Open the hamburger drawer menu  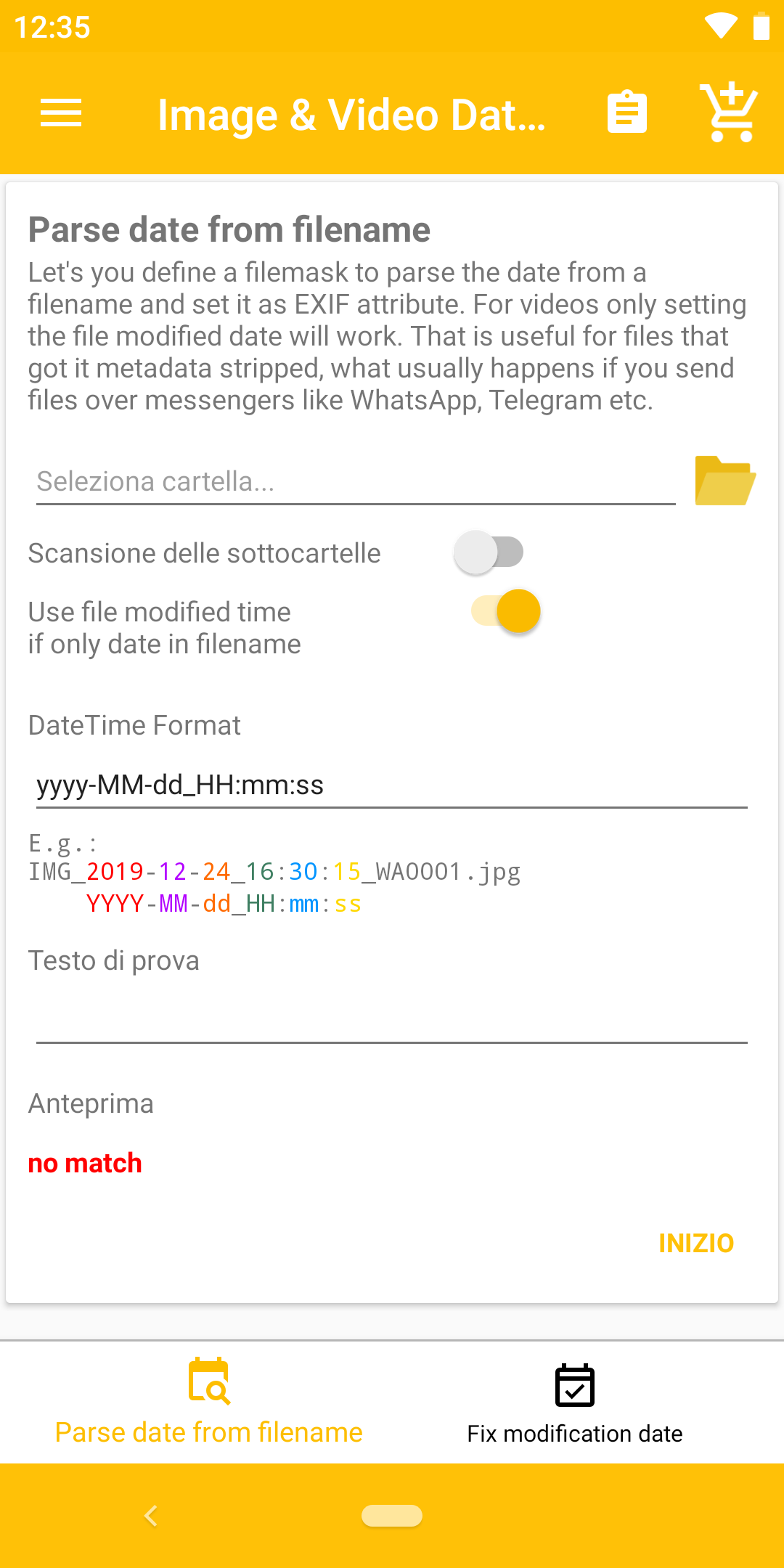click(x=61, y=113)
